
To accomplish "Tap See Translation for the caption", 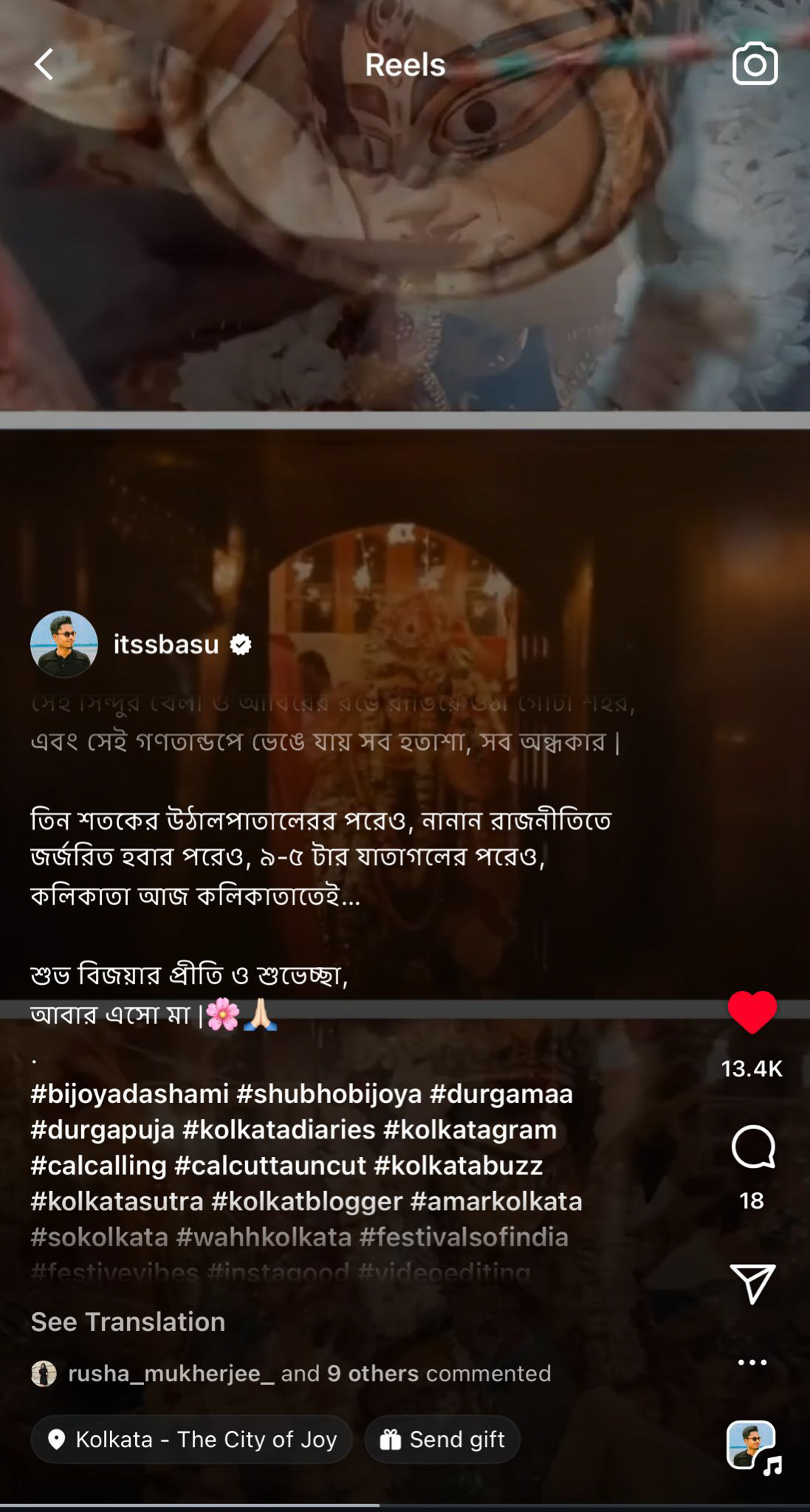I will [x=128, y=1322].
